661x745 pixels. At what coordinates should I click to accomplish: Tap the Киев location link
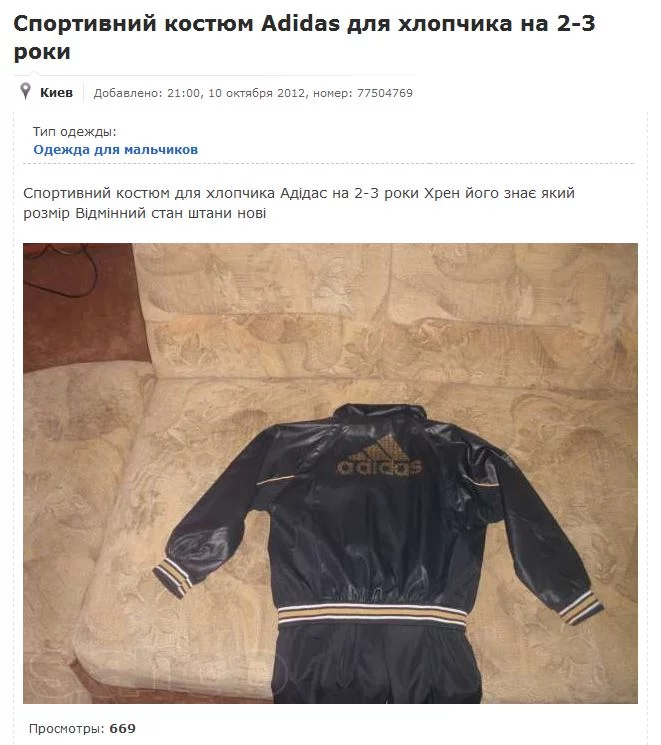(56, 93)
